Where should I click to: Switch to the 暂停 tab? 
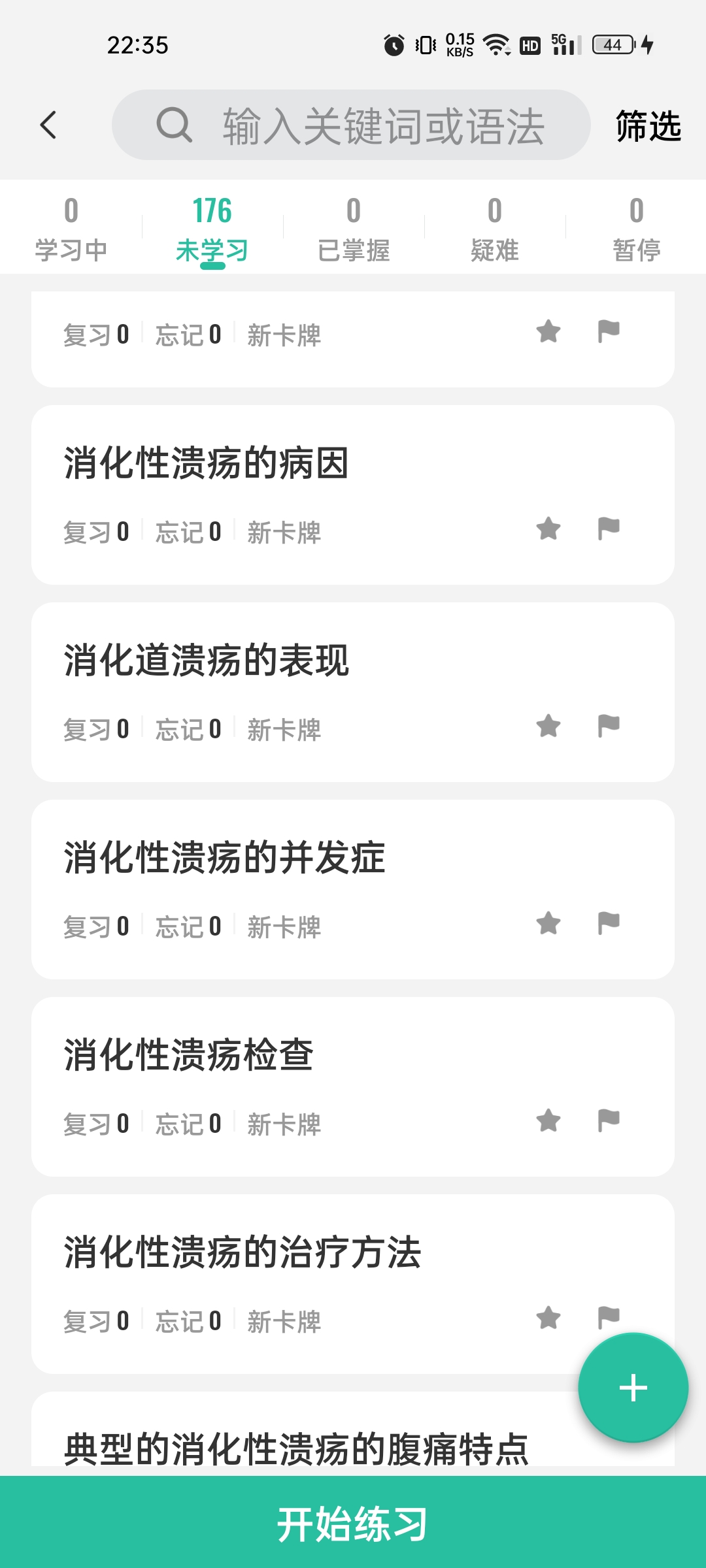pos(636,229)
